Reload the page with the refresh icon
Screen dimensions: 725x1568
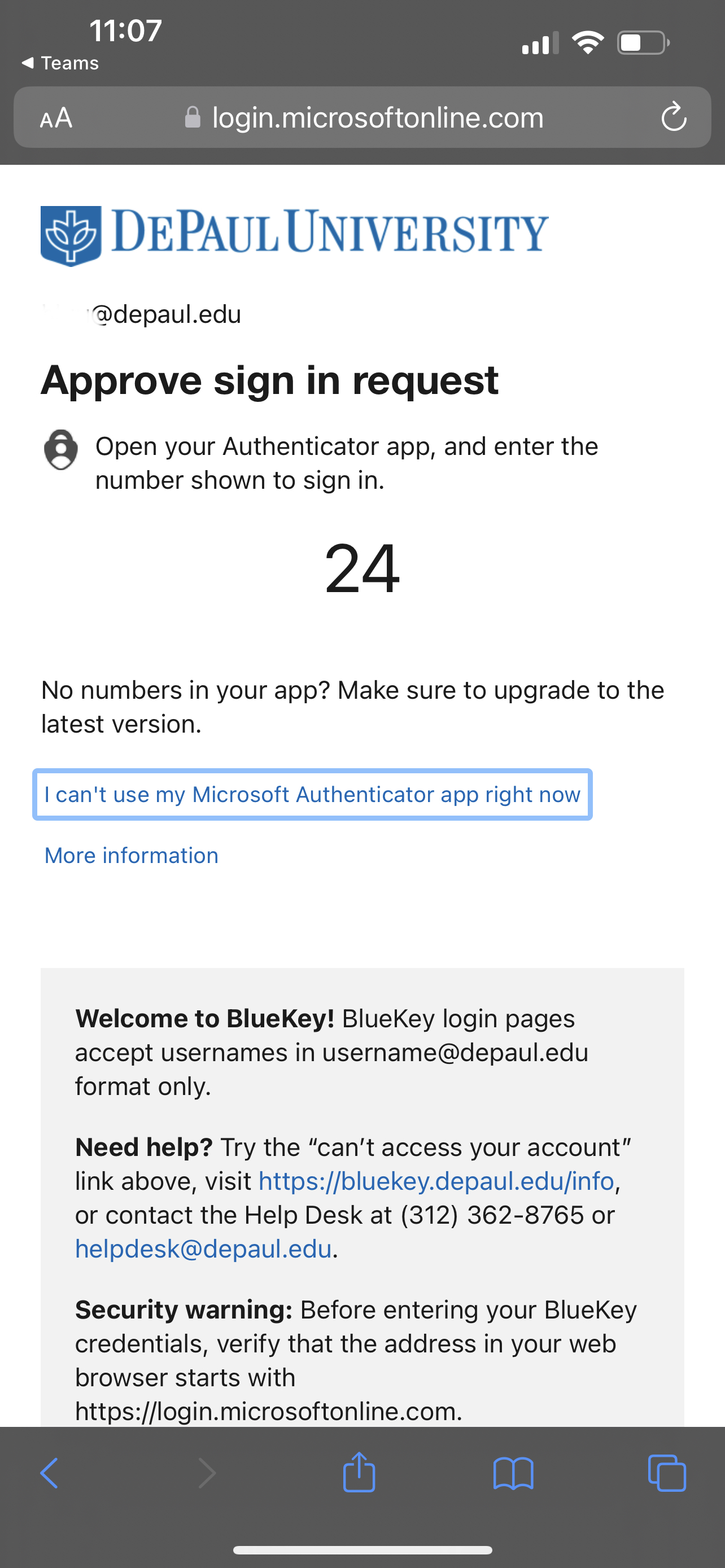click(x=673, y=117)
